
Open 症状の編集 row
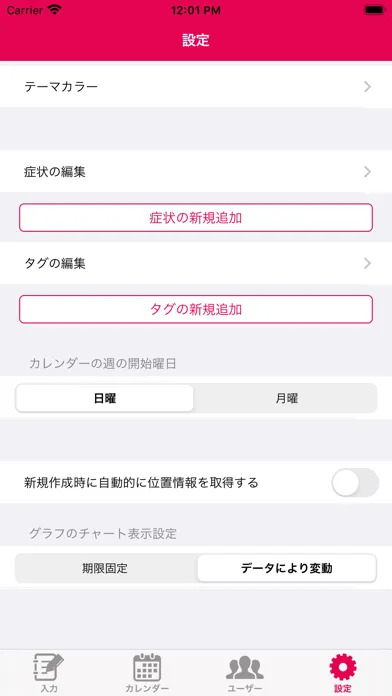point(196,172)
